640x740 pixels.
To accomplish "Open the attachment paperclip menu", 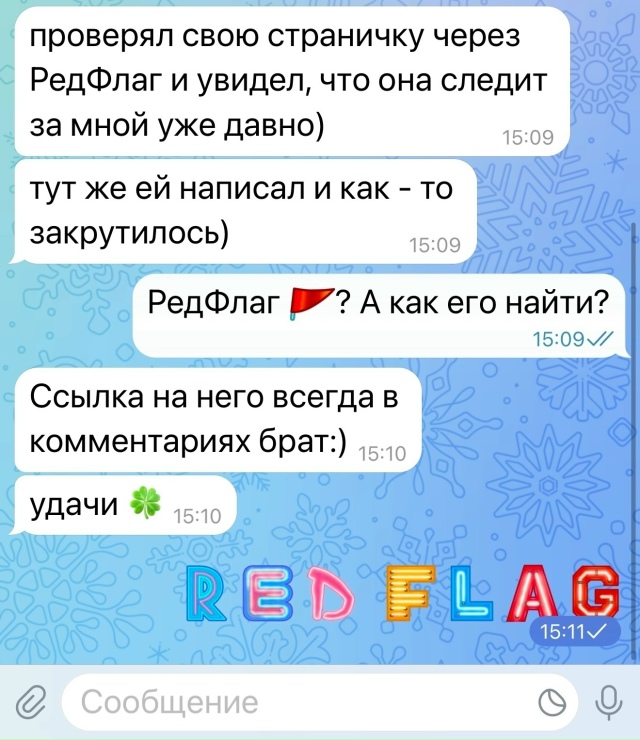I will coord(32,703).
